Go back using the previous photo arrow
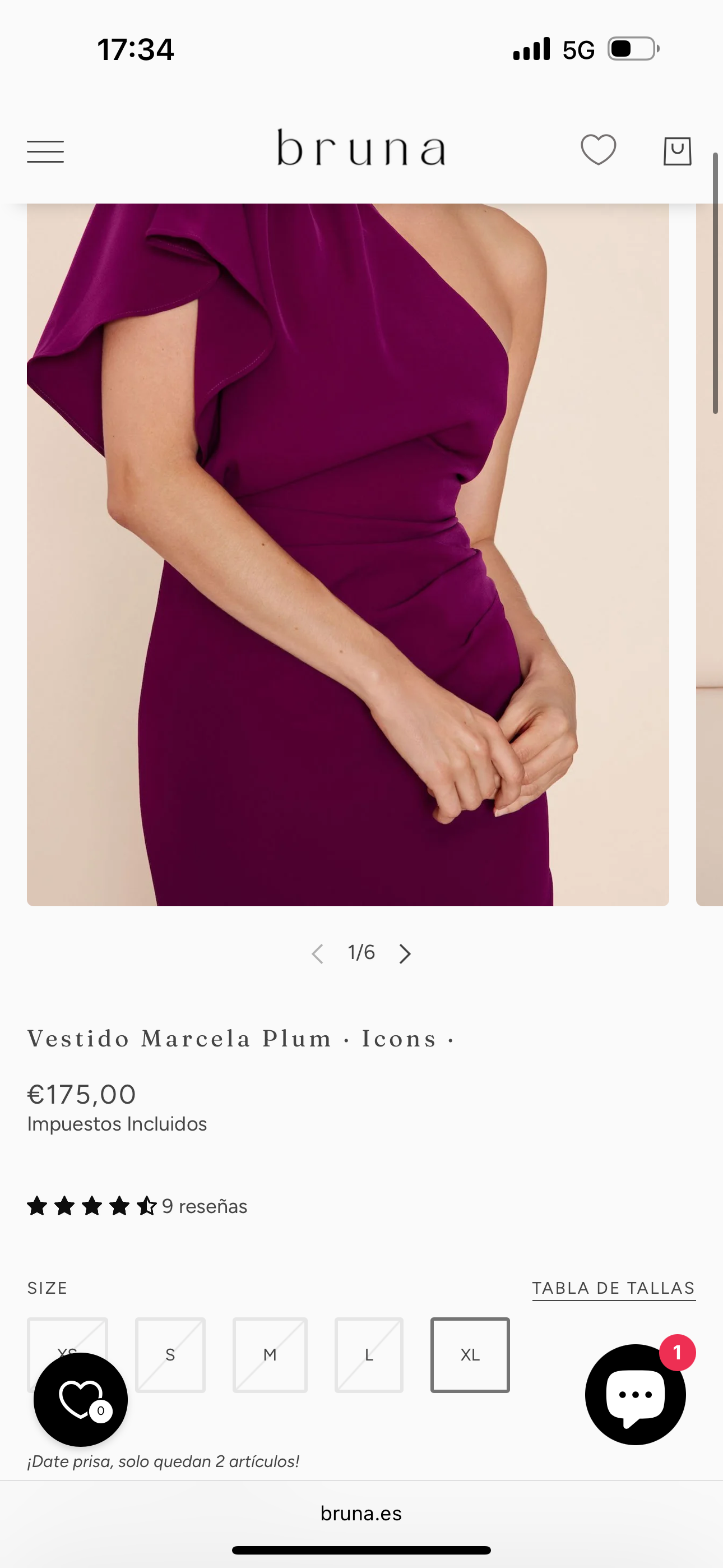The height and width of the screenshot is (1568, 723). tap(317, 953)
